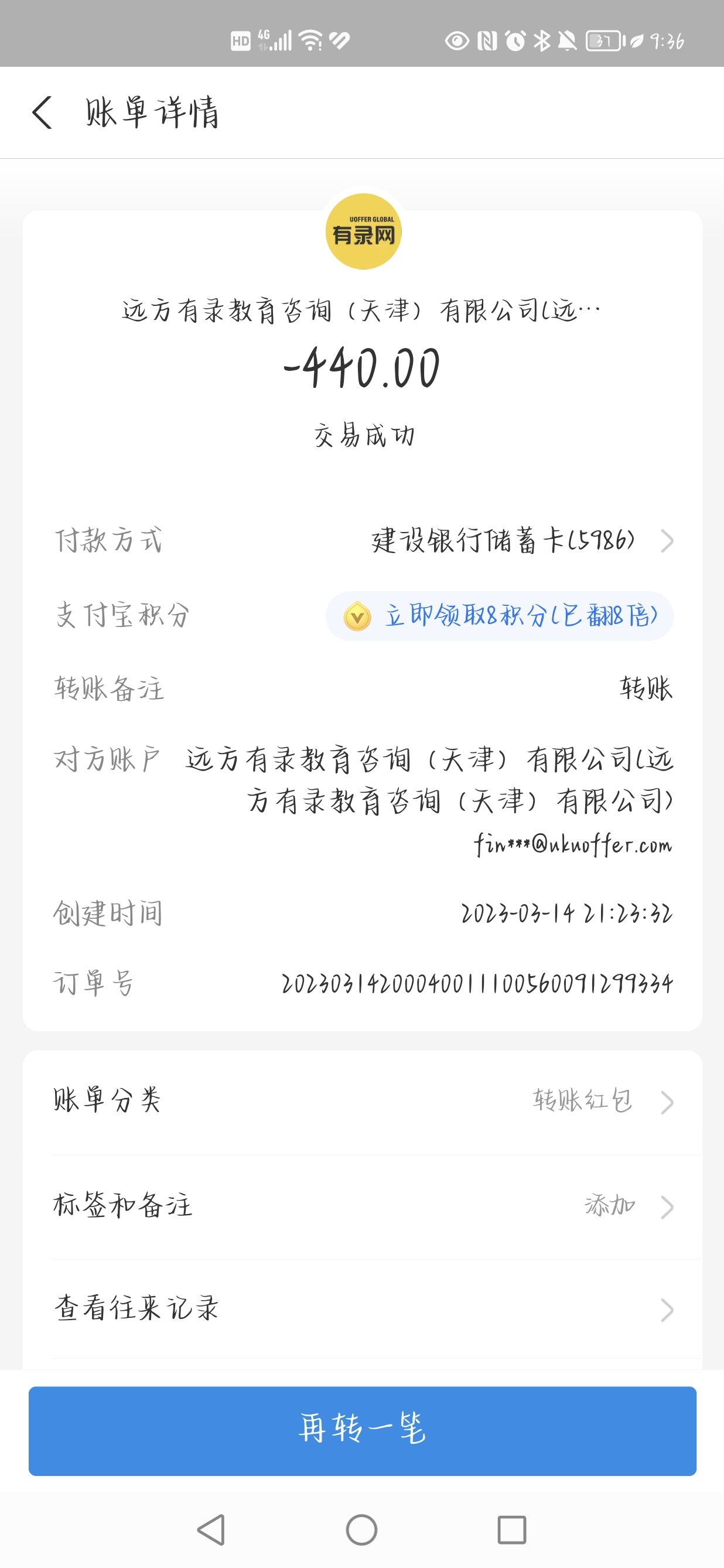This screenshot has width=724, height=1568.
Task: Go back from 账单详情 page
Action: 42,113
